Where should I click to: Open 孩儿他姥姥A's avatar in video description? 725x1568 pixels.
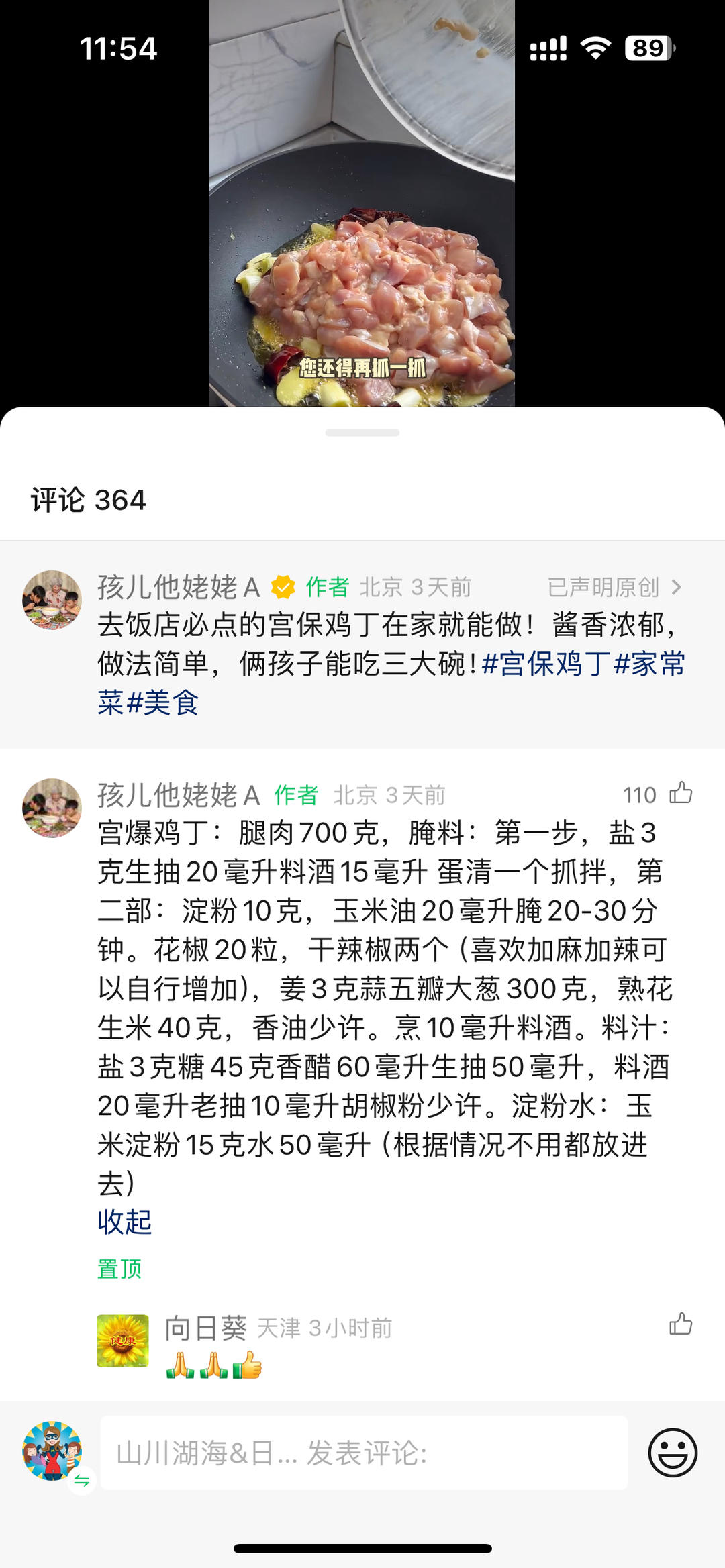(x=52, y=600)
